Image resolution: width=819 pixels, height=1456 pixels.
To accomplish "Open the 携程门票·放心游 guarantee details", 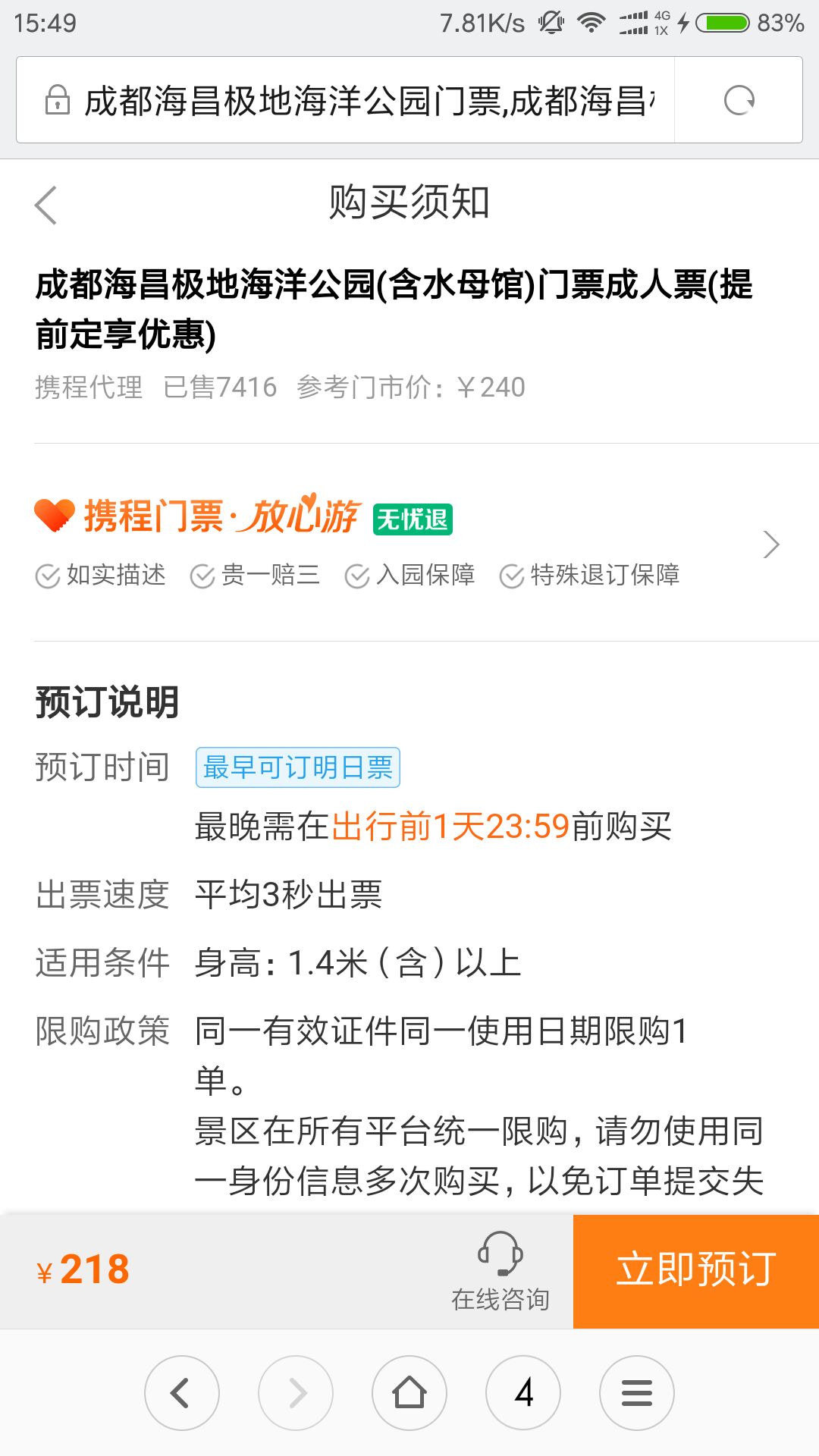I will tap(770, 544).
